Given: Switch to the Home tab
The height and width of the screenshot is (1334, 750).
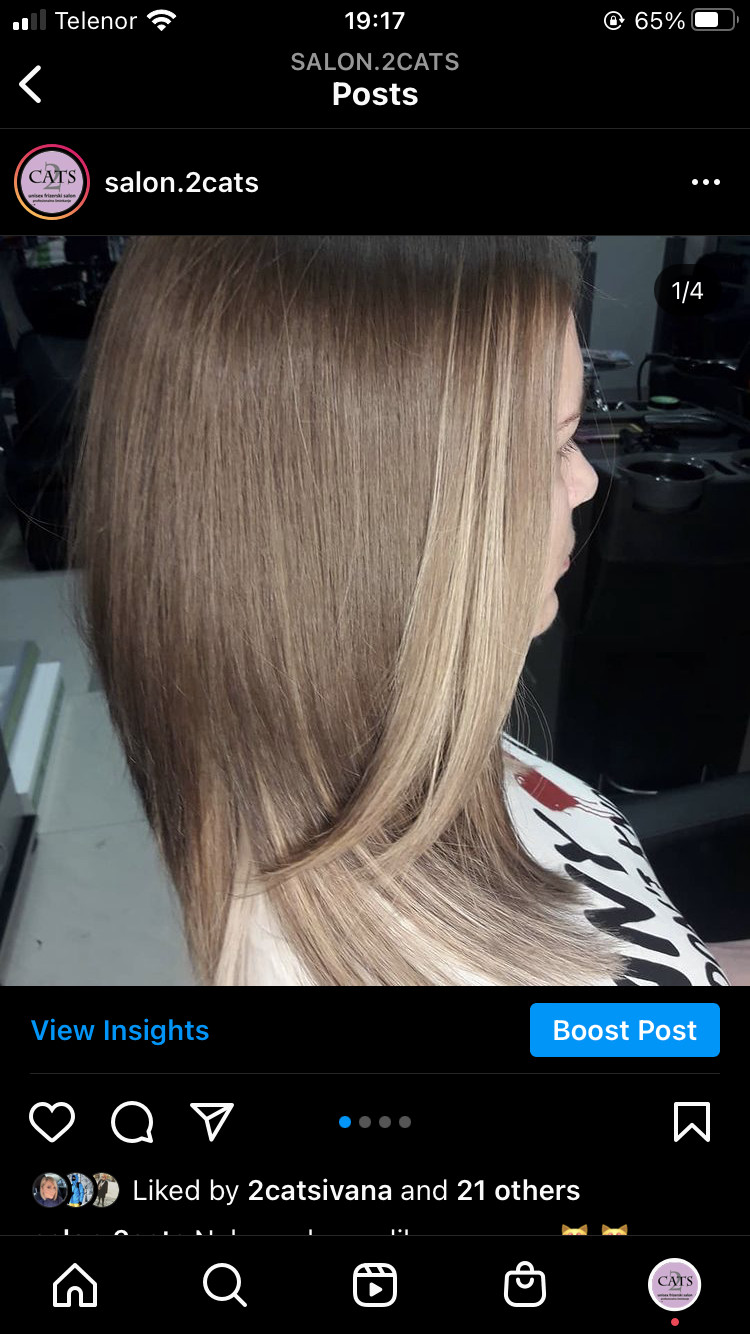Looking at the screenshot, I should tap(76, 1285).
